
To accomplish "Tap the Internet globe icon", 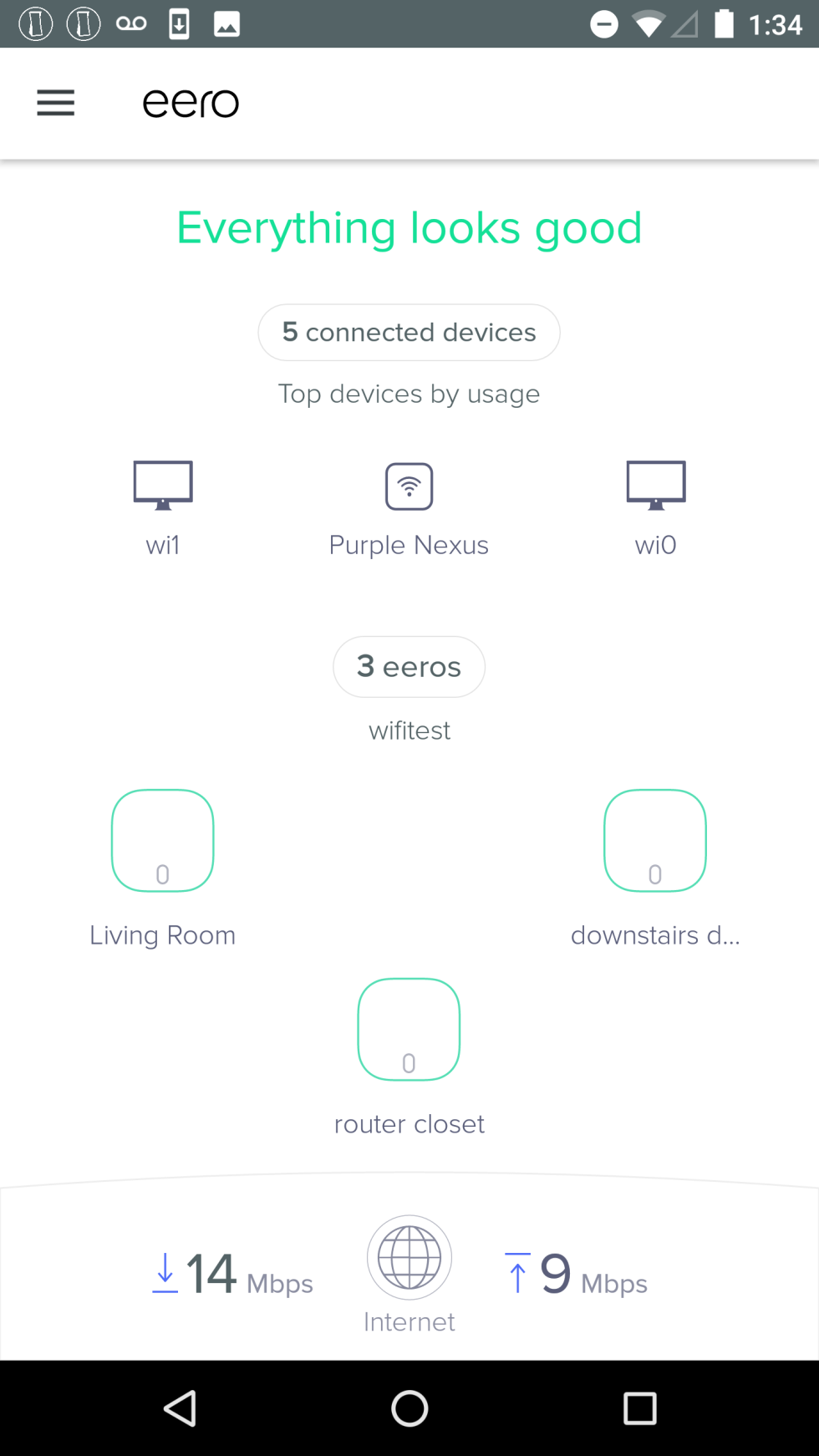I will point(409,1257).
